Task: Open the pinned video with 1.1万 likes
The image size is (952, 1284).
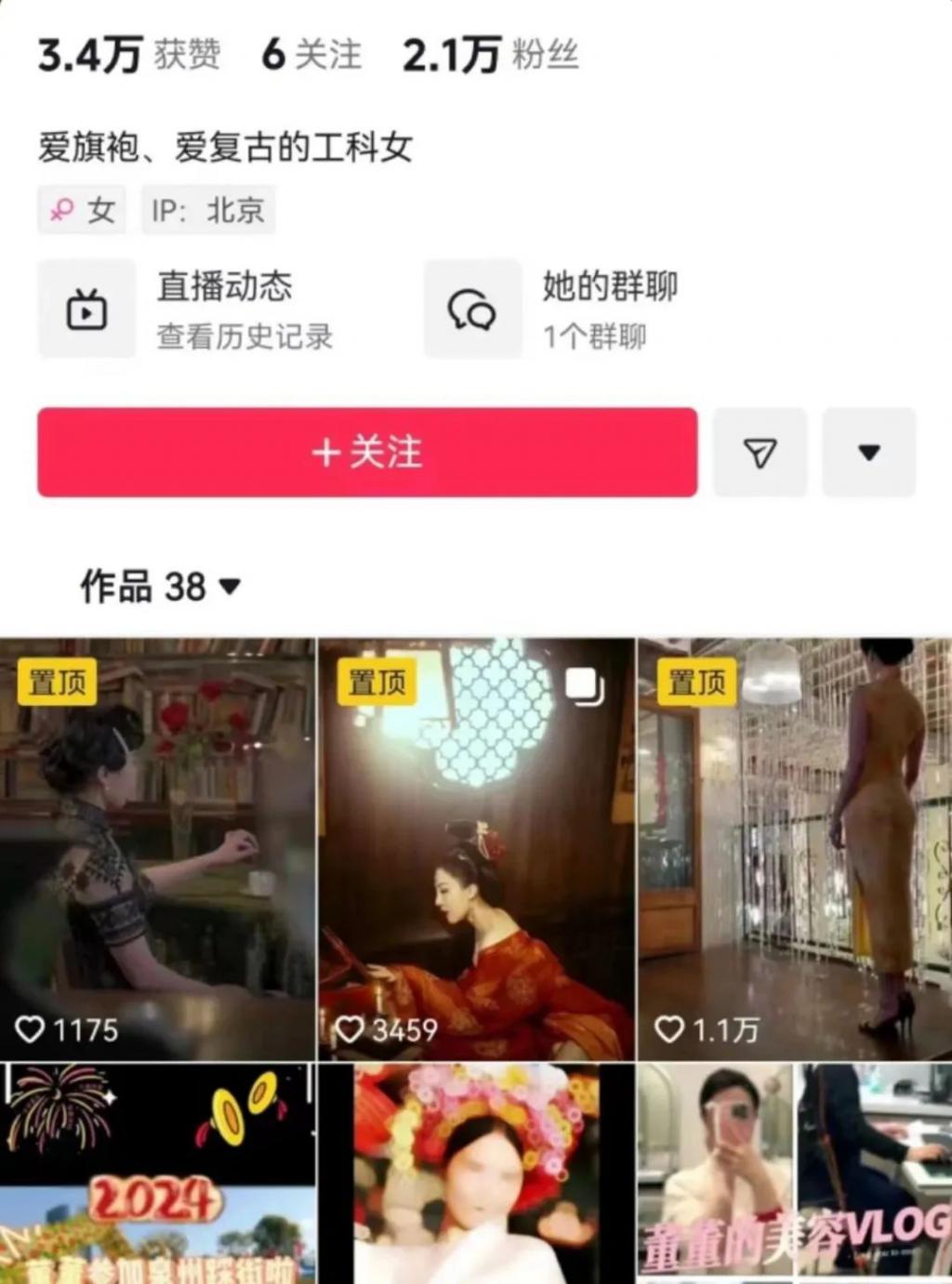Action: 795,848
